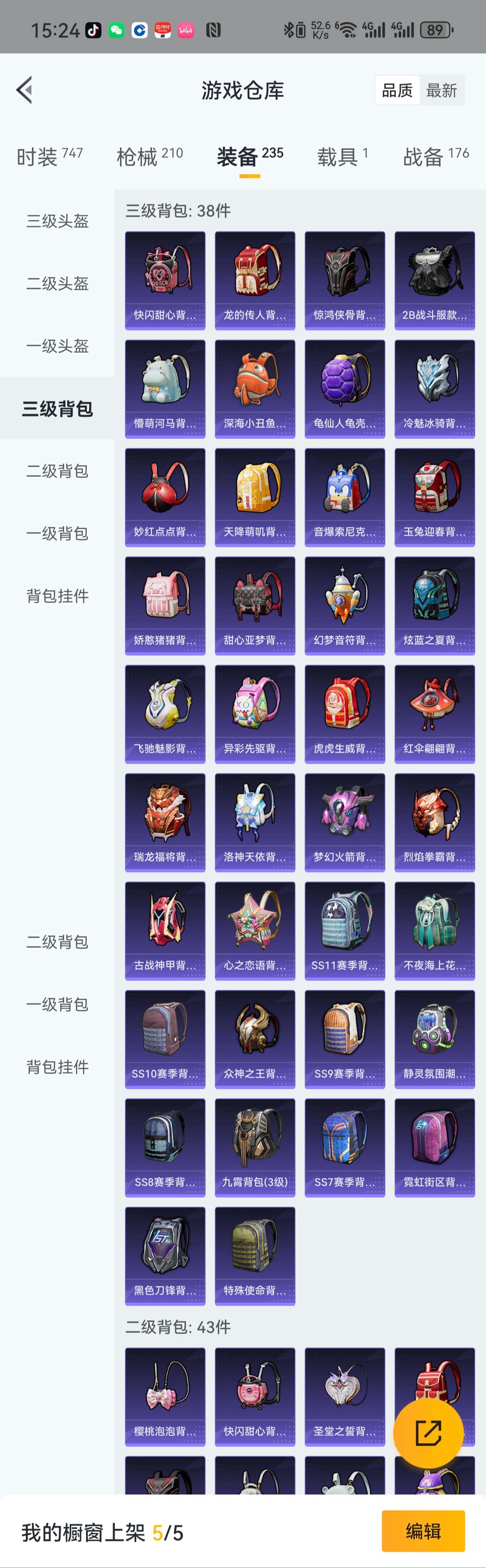The width and height of the screenshot is (486, 1568).
Task: Open the 特殊使命 backpack item
Action: click(x=255, y=1255)
